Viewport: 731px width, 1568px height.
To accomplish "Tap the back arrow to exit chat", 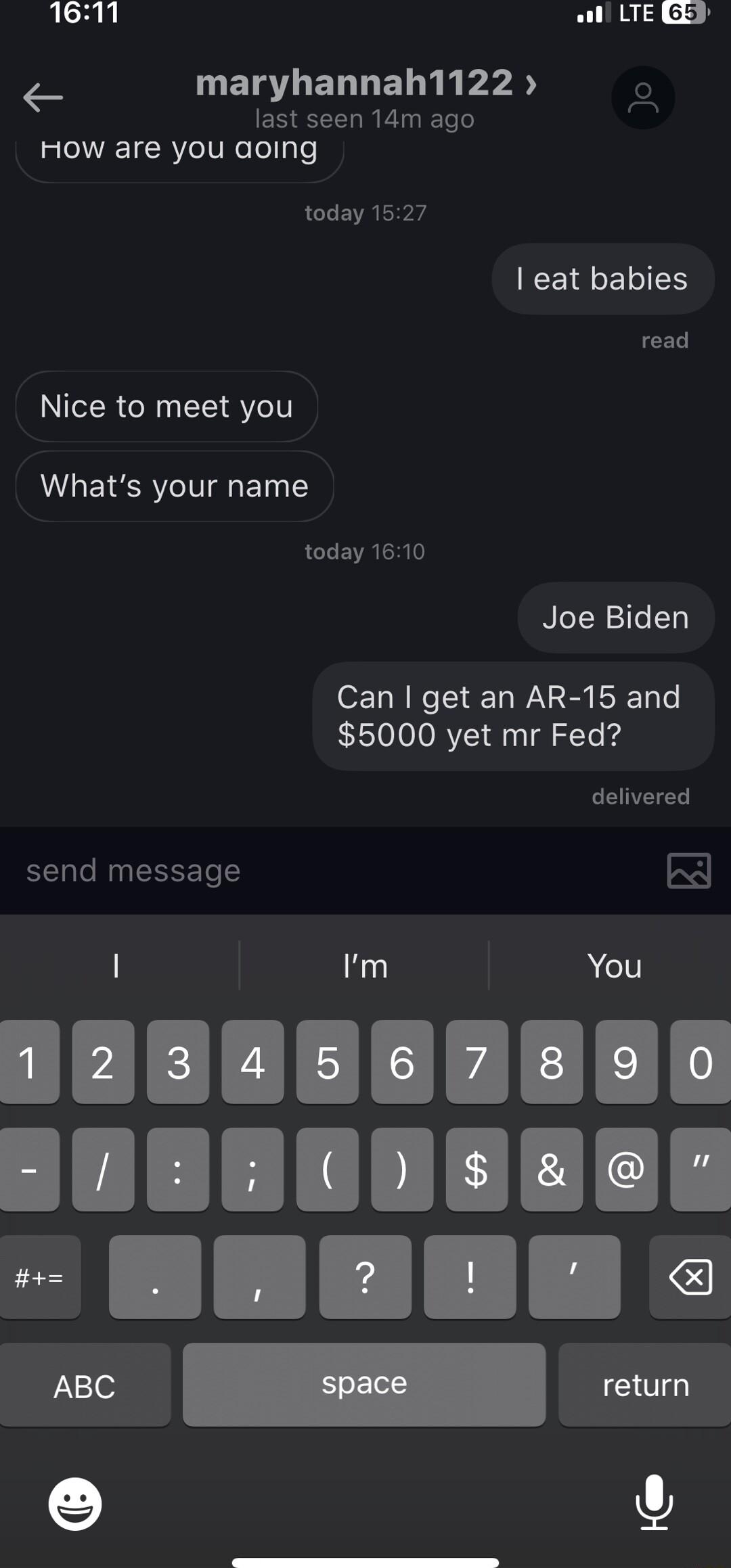I will click(x=43, y=99).
